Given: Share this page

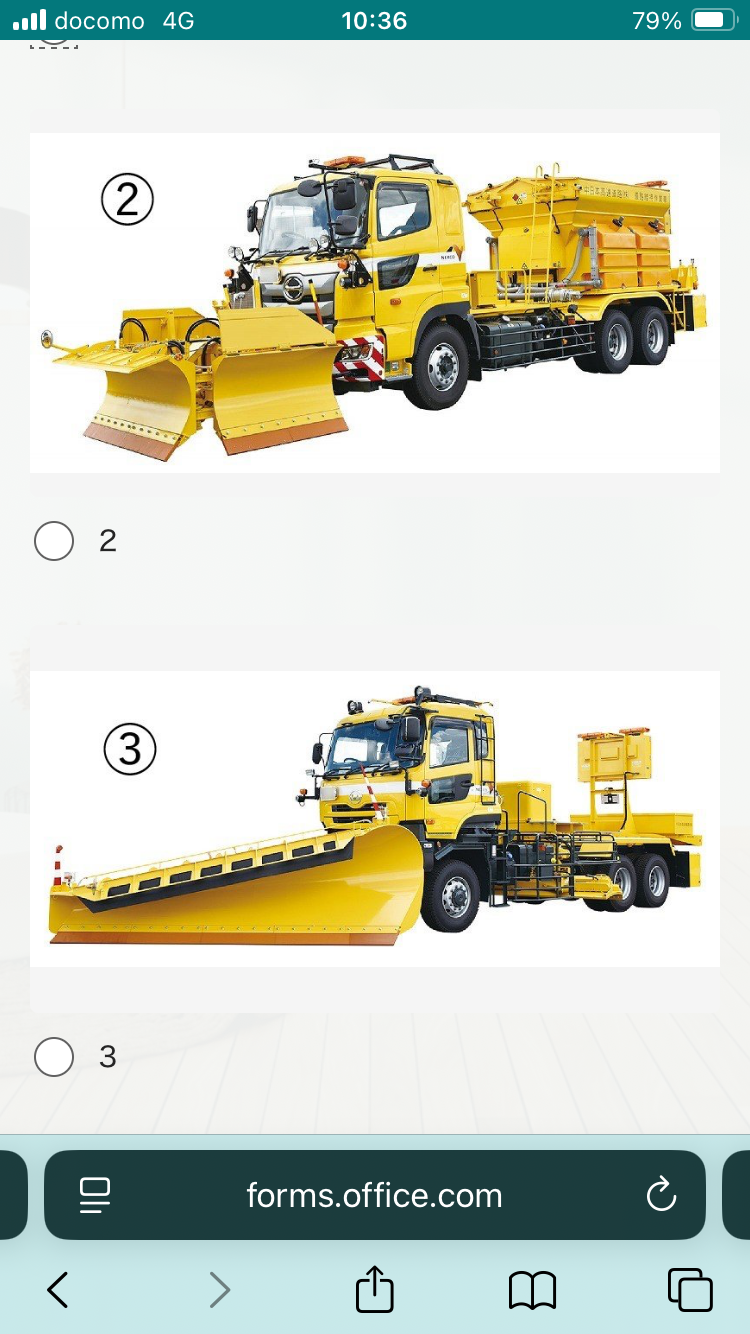Looking at the screenshot, I should [x=375, y=1289].
